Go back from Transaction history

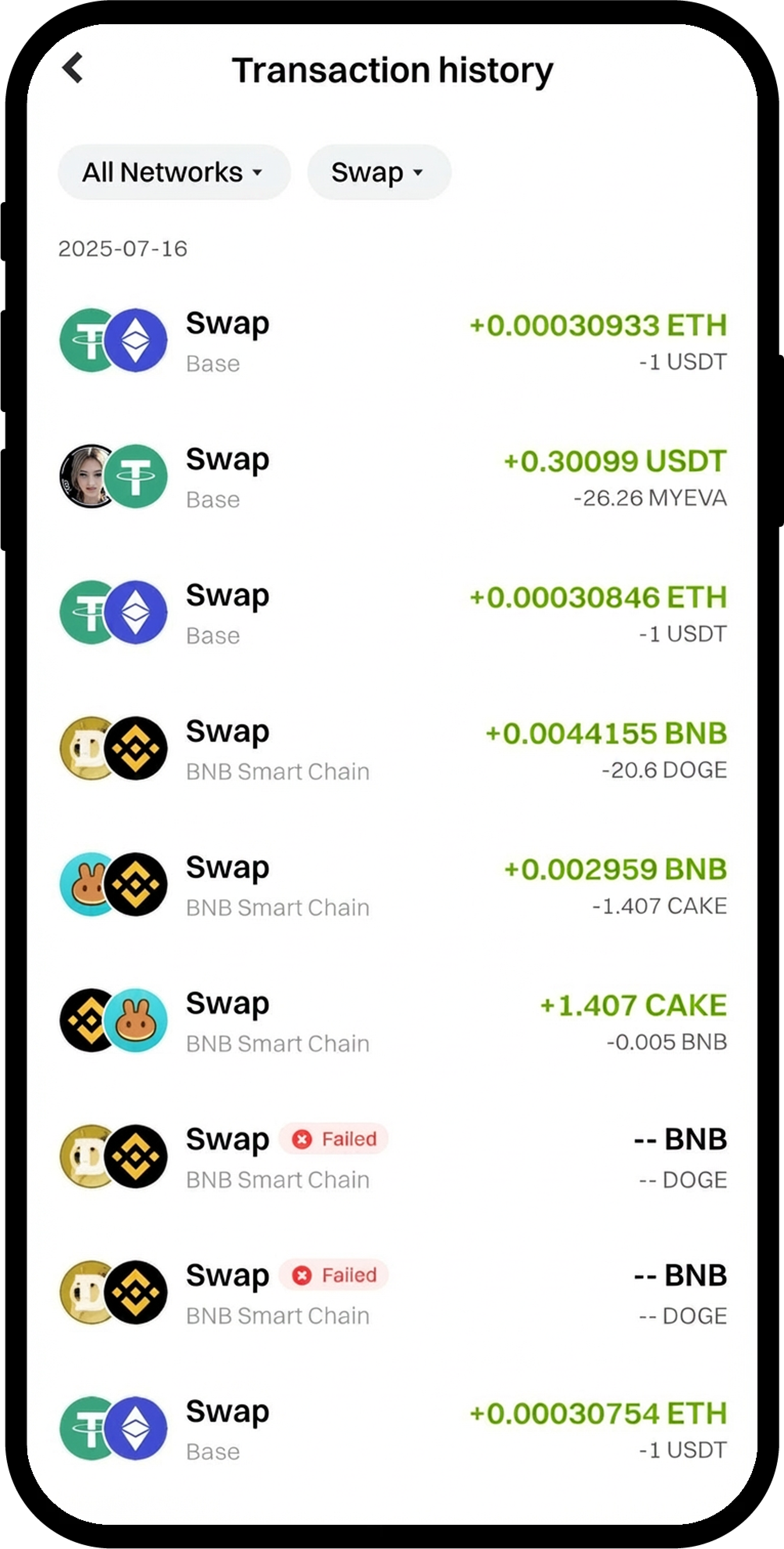[73, 68]
